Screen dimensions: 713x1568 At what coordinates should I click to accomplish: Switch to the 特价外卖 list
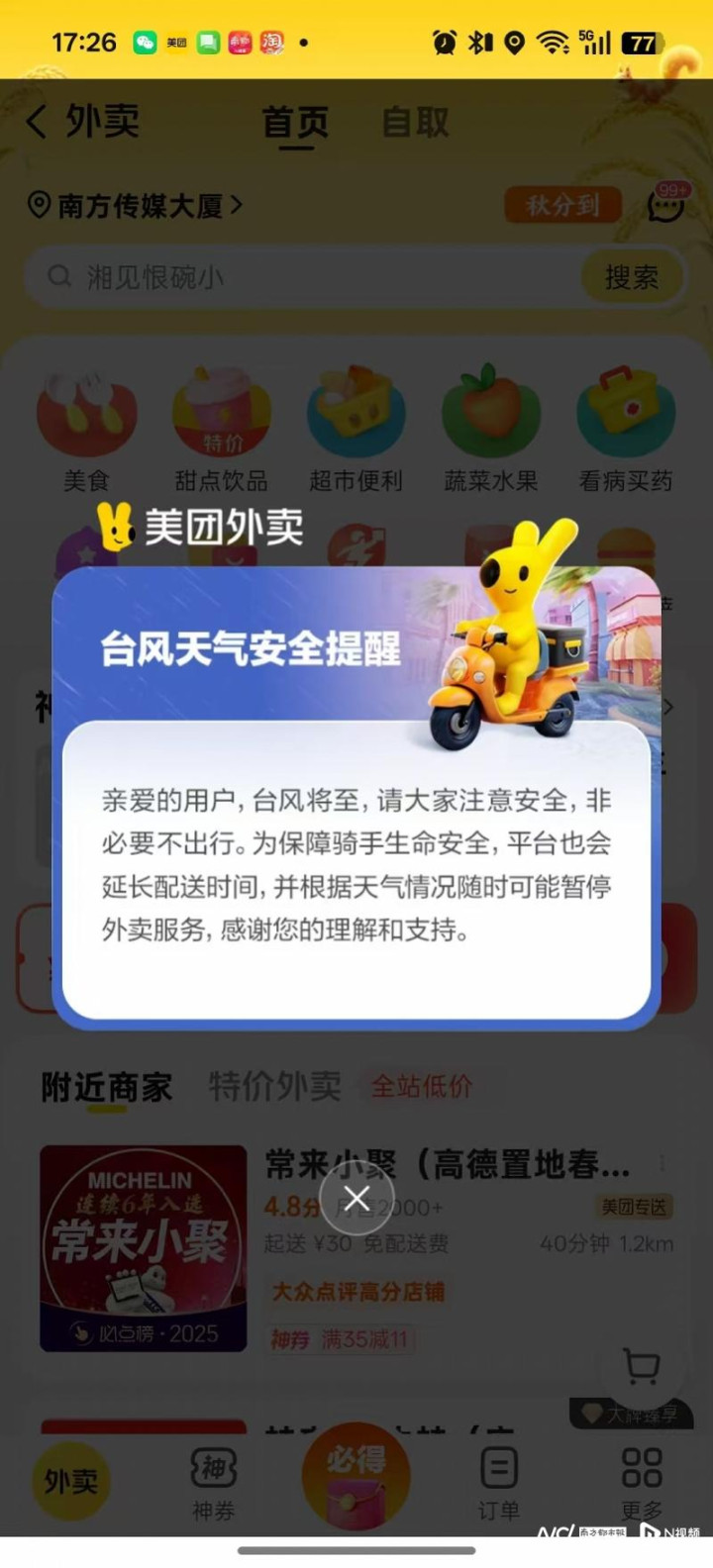[274, 1086]
